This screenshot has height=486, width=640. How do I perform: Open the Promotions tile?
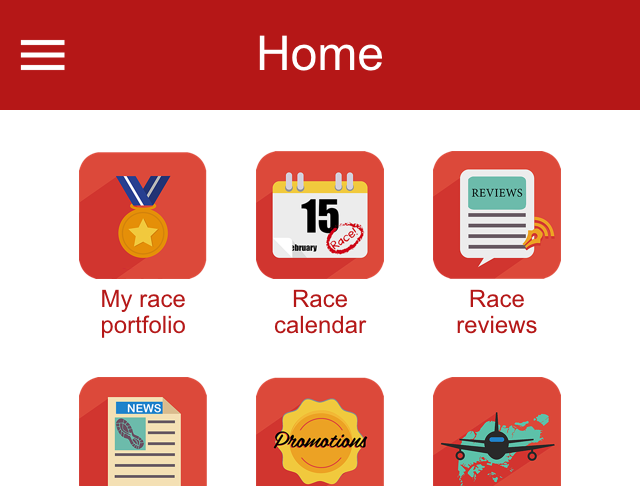click(x=320, y=434)
